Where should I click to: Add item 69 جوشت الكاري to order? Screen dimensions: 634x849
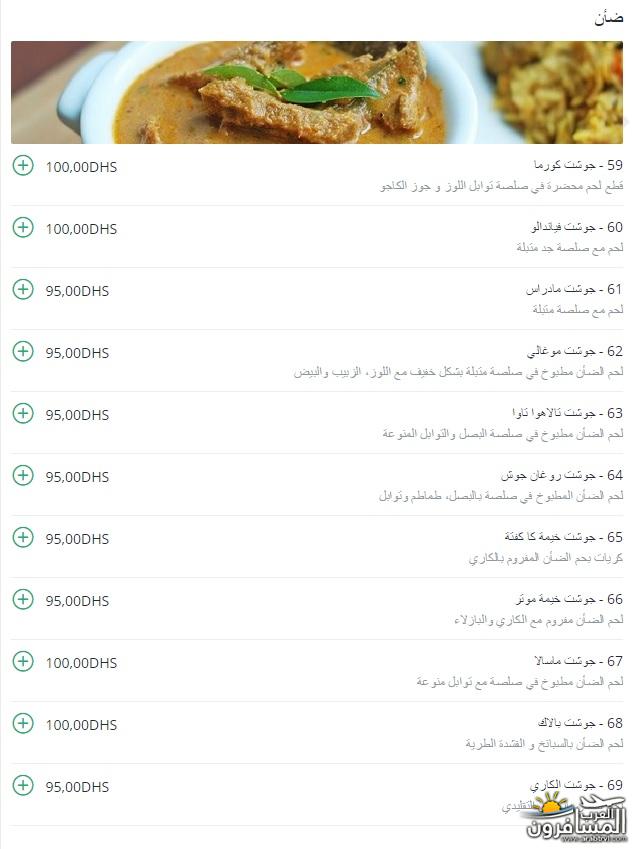(x=23, y=785)
